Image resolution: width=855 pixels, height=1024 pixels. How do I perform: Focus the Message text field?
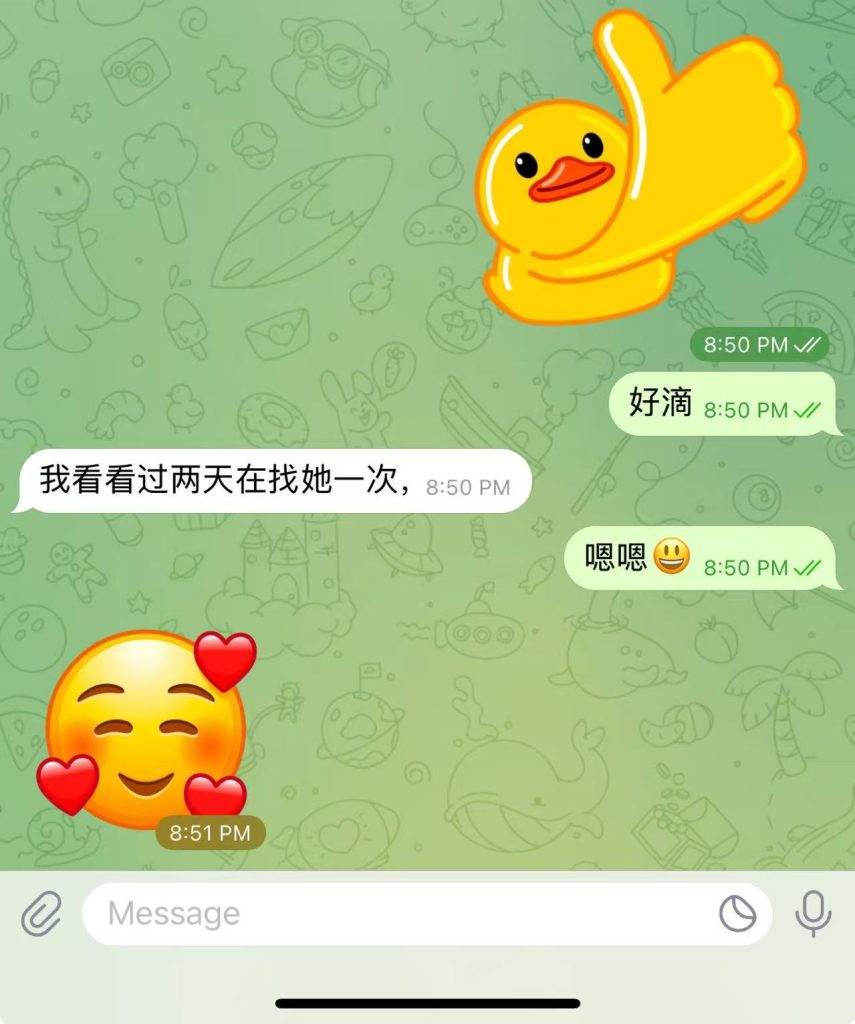(400, 913)
